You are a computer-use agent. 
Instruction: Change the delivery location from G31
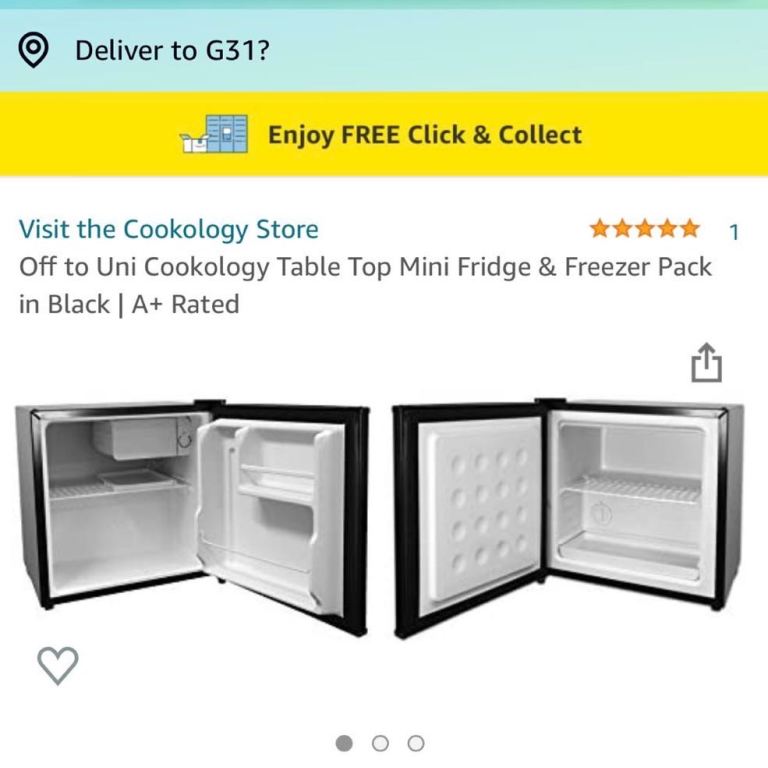(170, 50)
